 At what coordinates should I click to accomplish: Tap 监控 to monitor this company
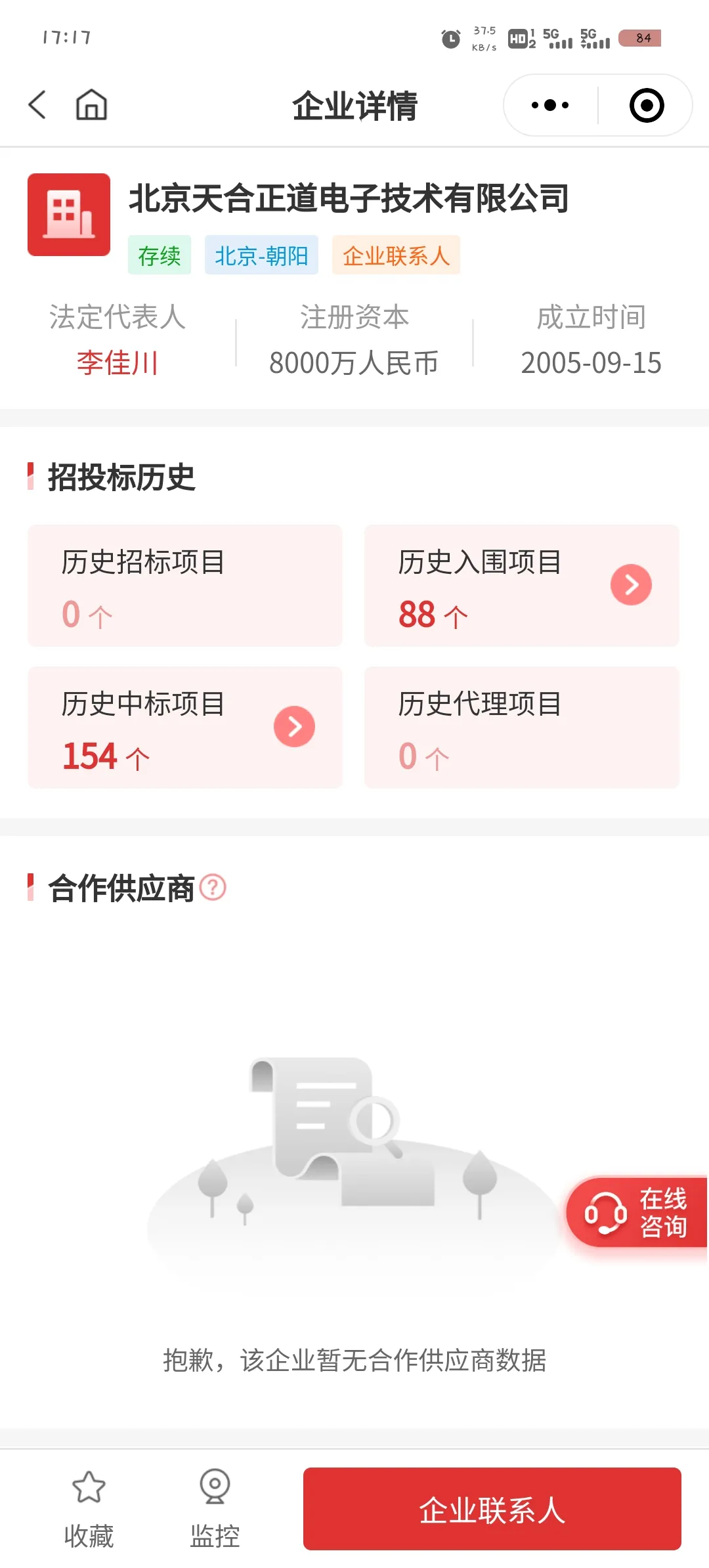[215, 1508]
